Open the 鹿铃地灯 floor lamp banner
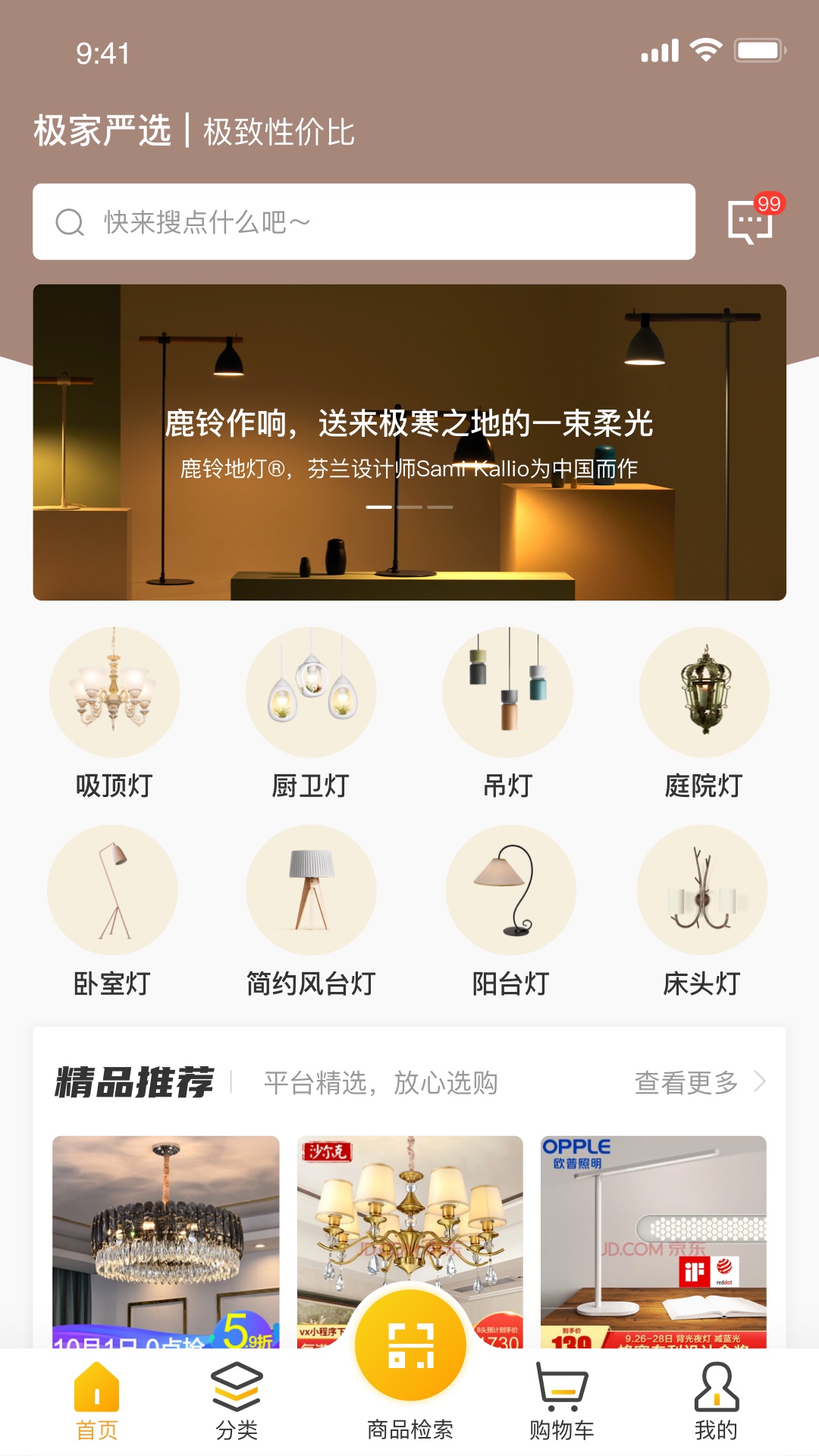Image resolution: width=819 pixels, height=1456 pixels. click(x=409, y=442)
